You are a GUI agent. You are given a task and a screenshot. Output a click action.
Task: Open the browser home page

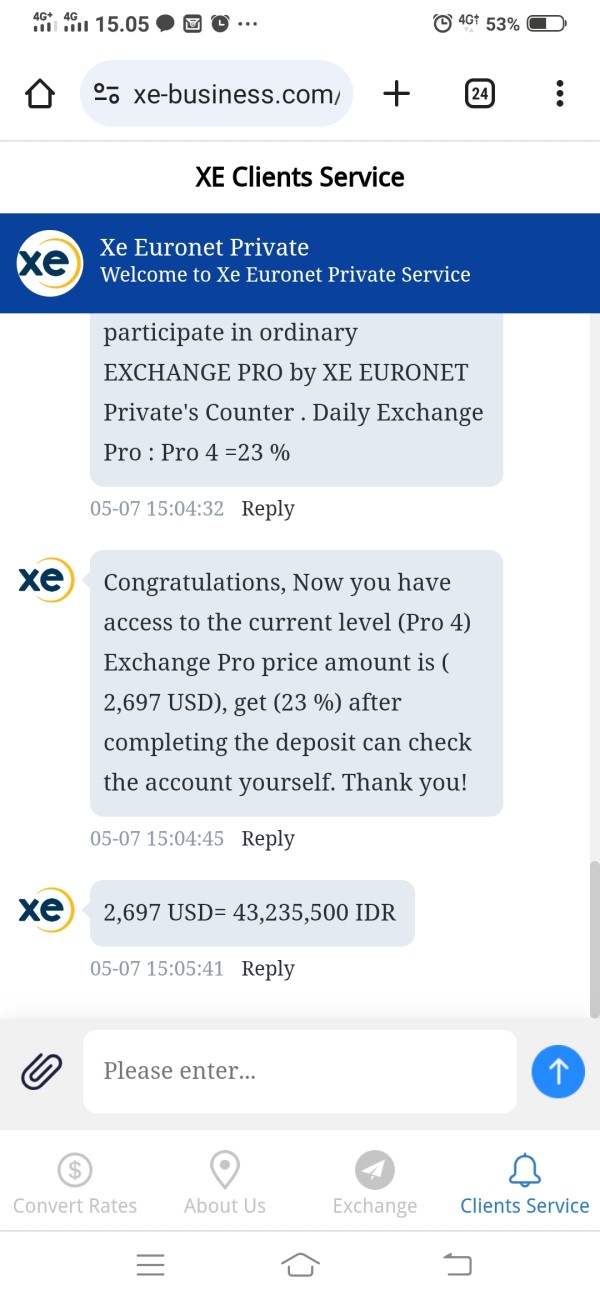click(x=39, y=94)
